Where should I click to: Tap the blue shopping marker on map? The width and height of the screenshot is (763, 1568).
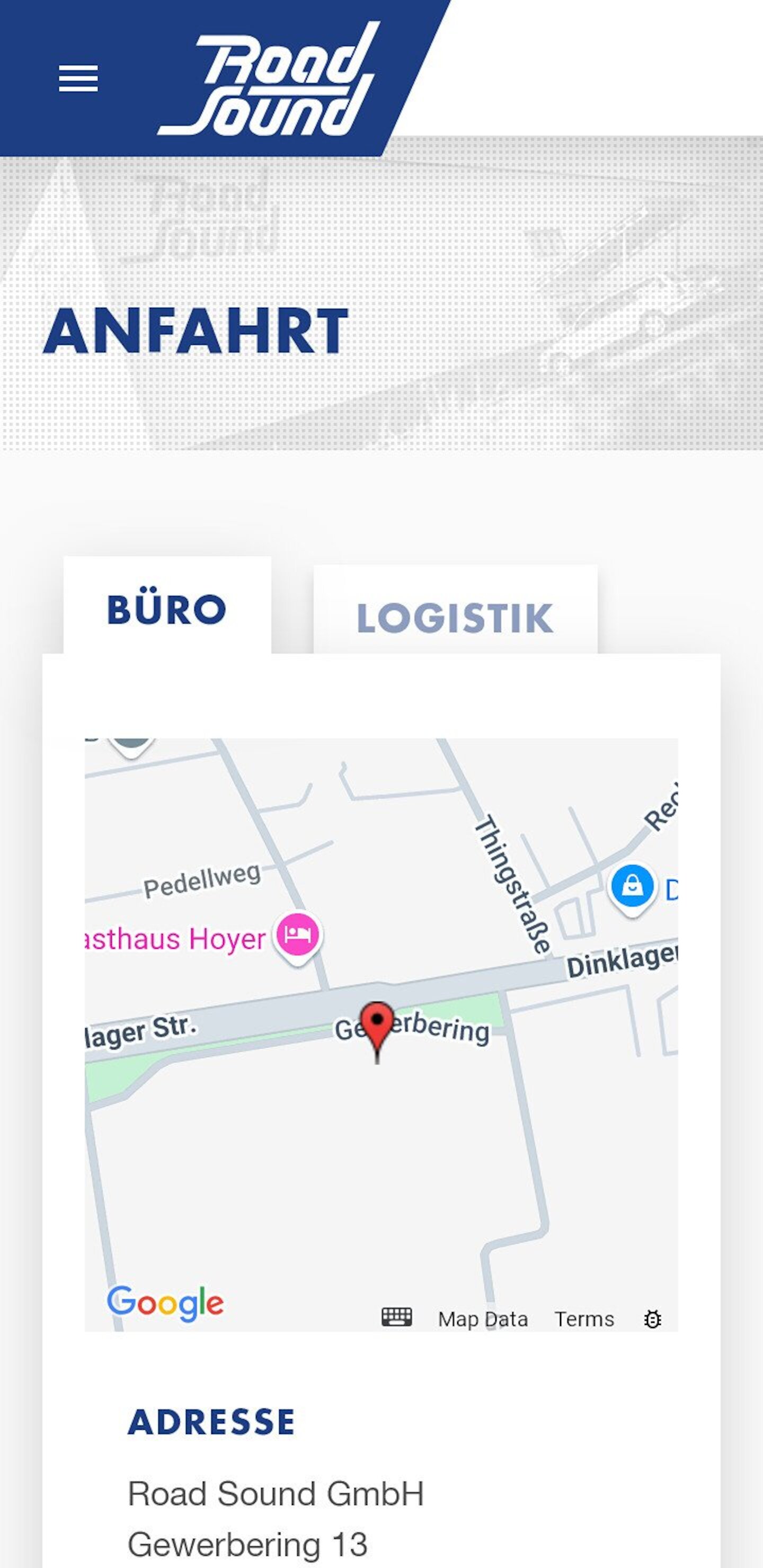(633, 887)
